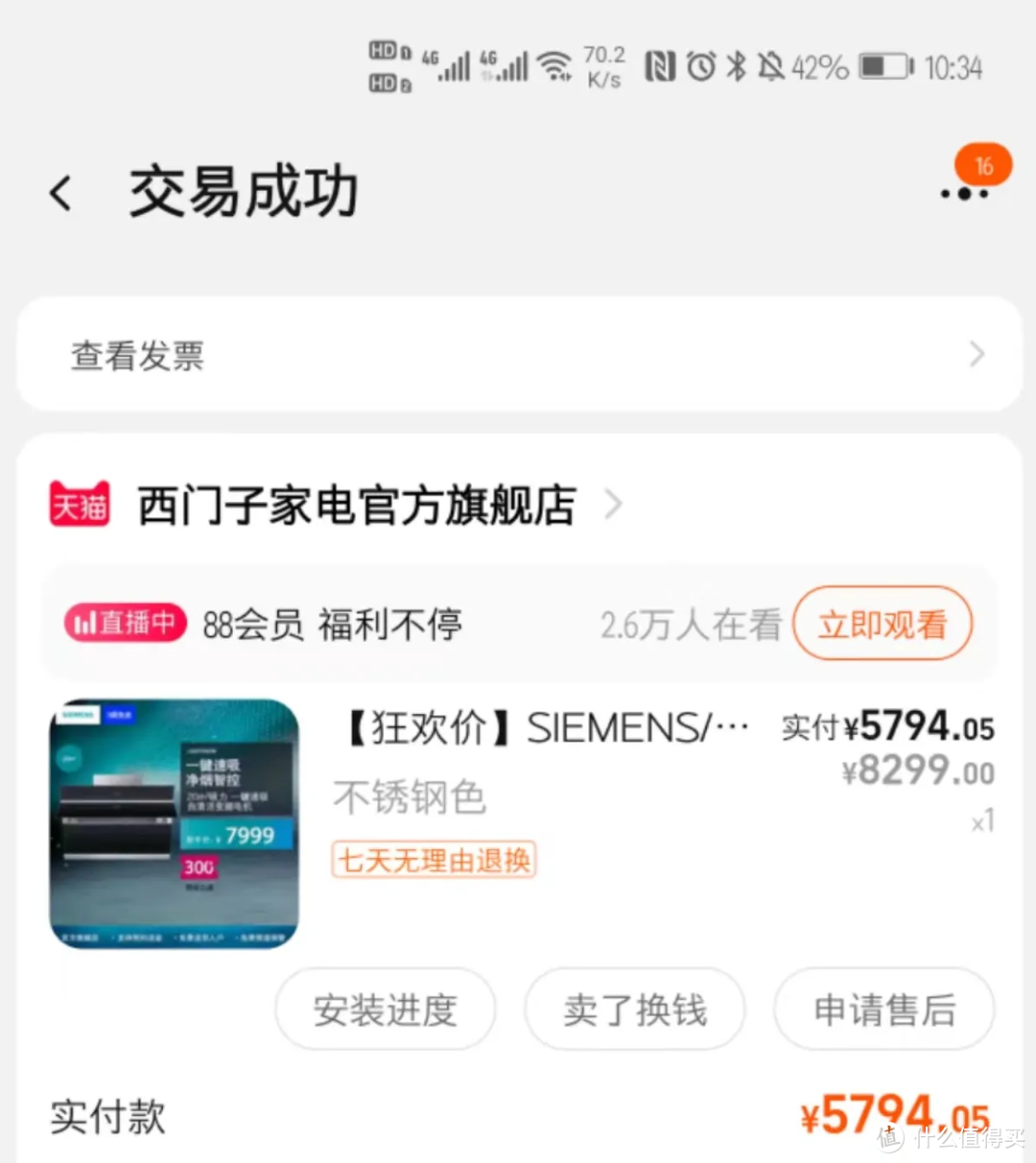1036x1163 pixels.
Task: Tap the 卖了换钱 button
Action: pos(634,1009)
